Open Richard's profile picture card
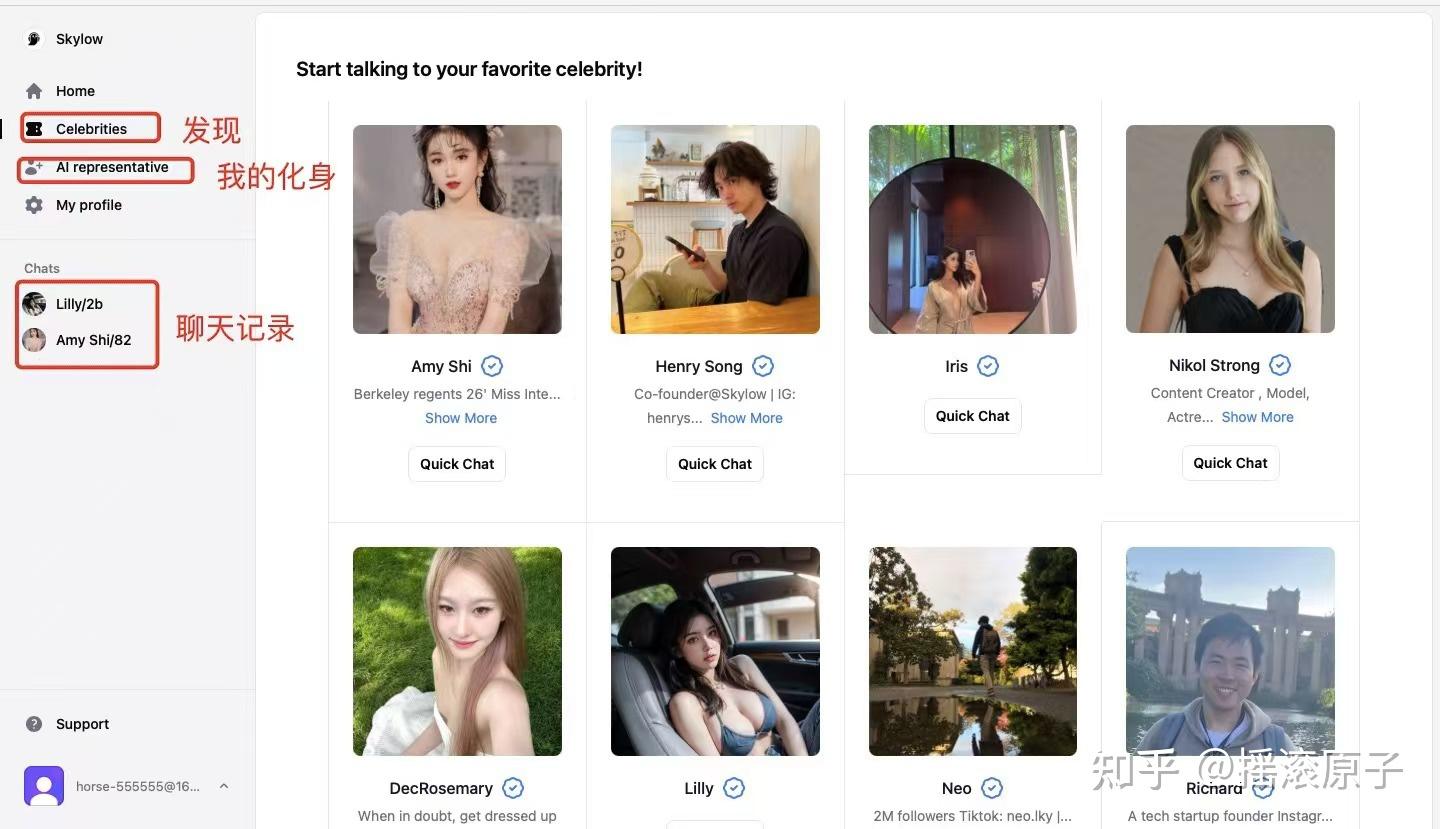Viewport: 1440px width, 829px height. tap(1230, 651)
